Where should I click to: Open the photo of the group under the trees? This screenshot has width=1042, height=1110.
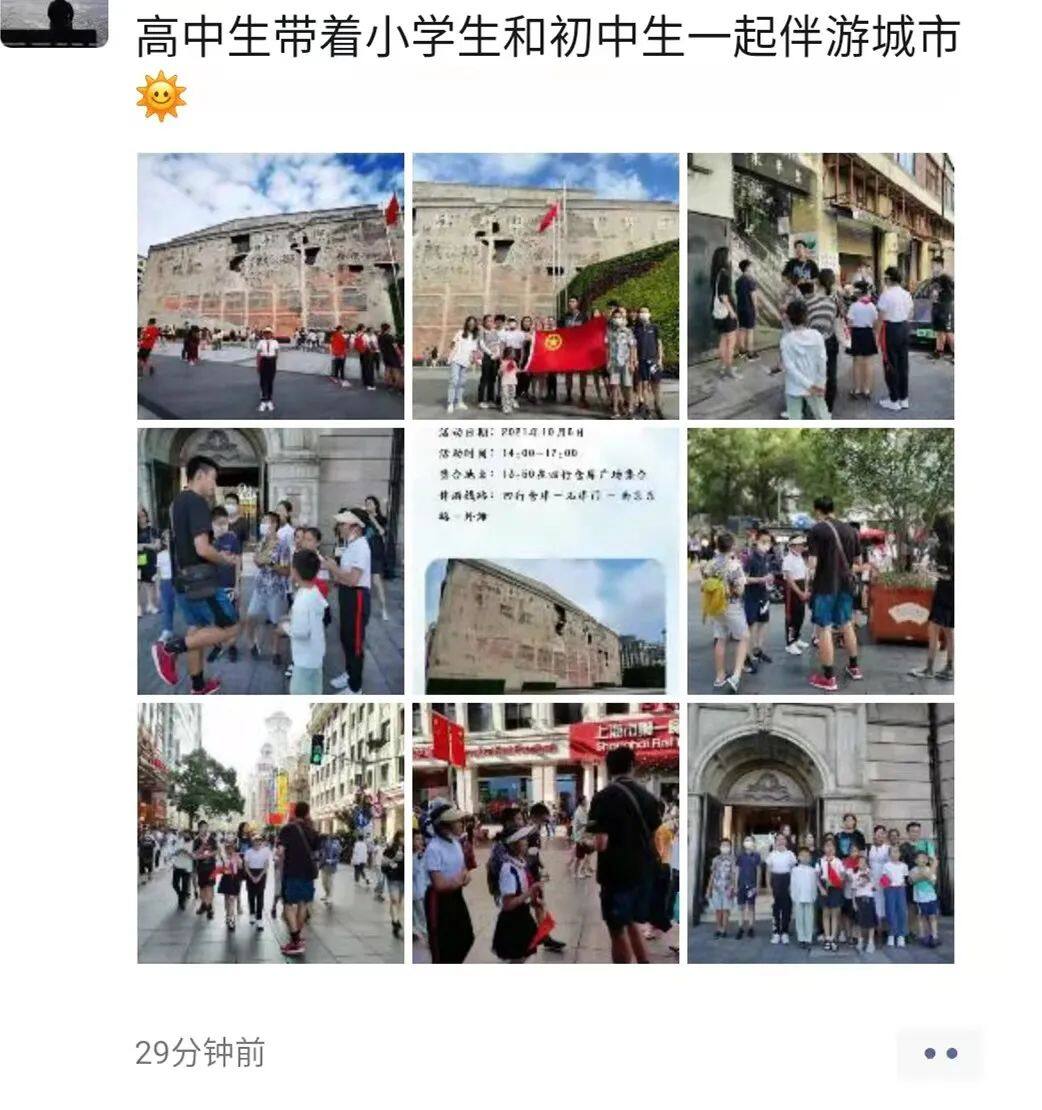point(820,561)
